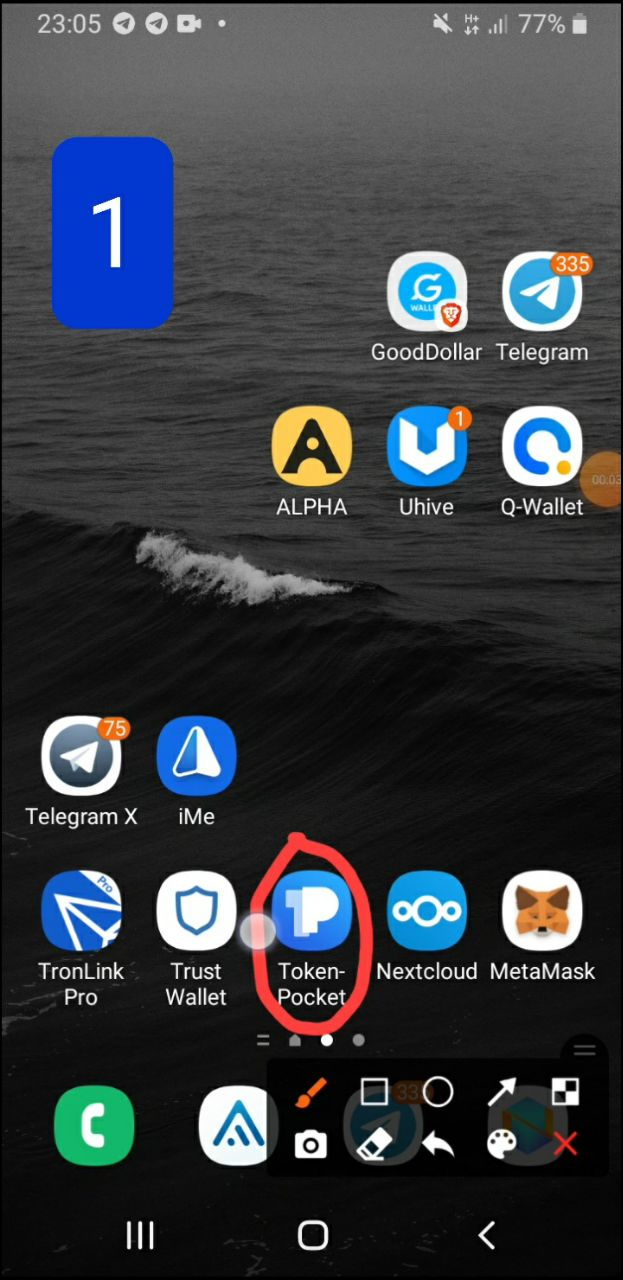
Task: Launch MetaMask
Action: coord(542,910)
